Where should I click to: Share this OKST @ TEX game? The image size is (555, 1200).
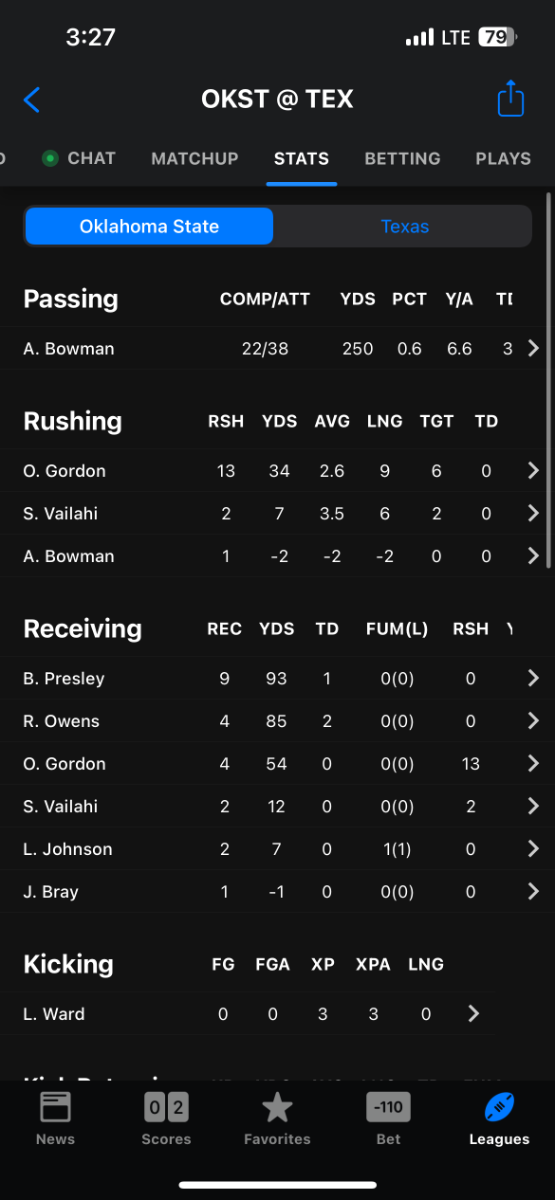(510, 99)
